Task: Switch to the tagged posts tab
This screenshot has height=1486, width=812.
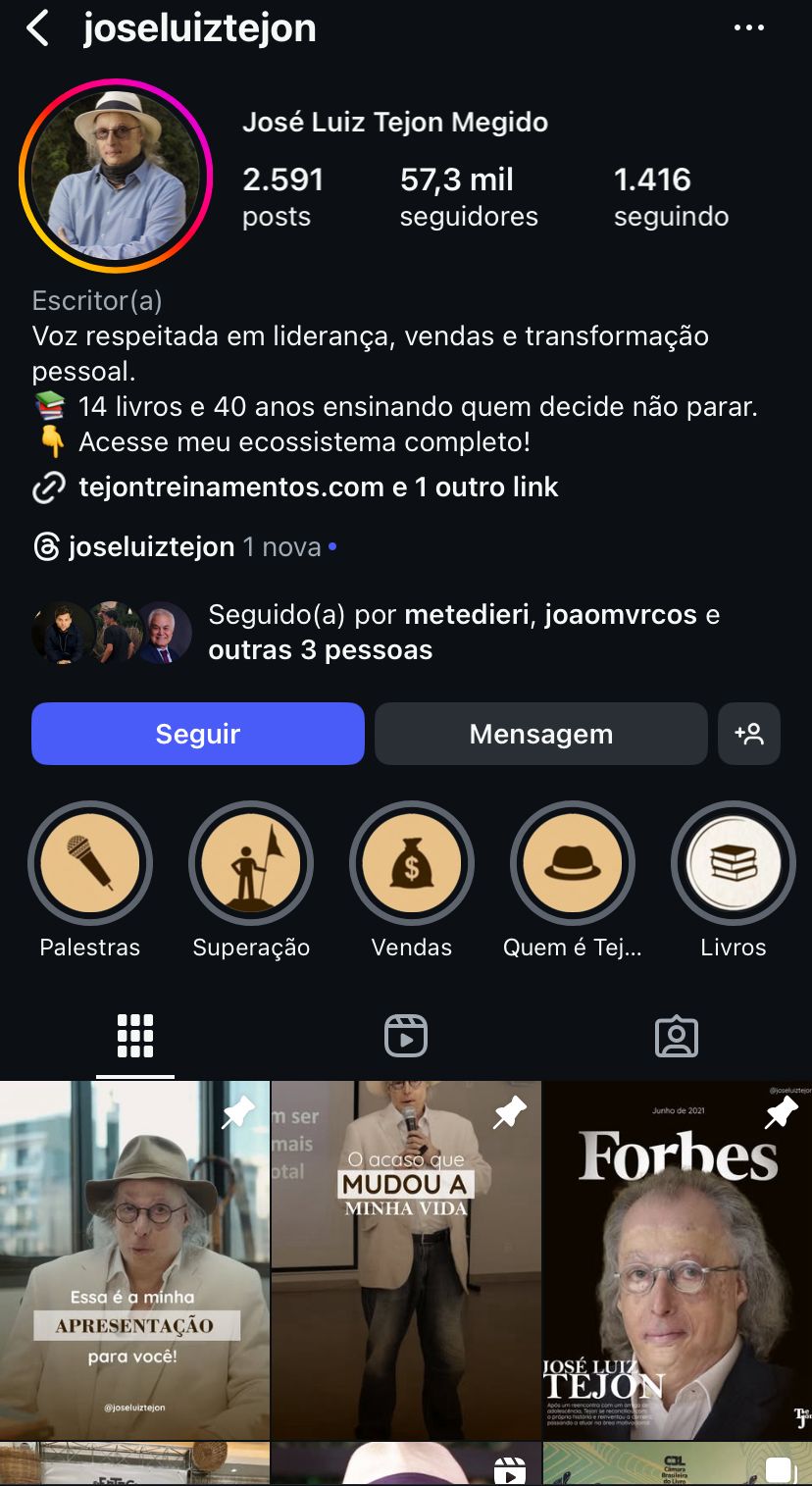Action: point(676,1035)
